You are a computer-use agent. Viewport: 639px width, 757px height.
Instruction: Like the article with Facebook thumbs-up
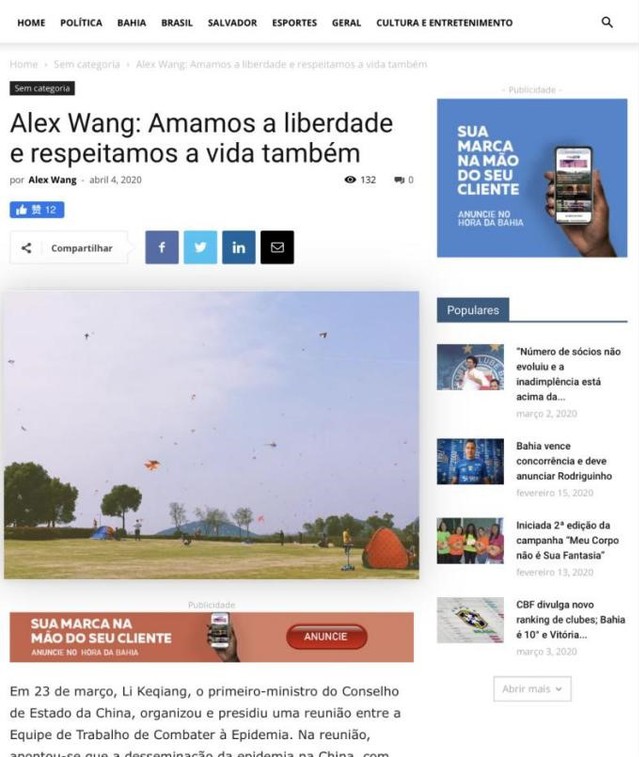coord(37,210)
